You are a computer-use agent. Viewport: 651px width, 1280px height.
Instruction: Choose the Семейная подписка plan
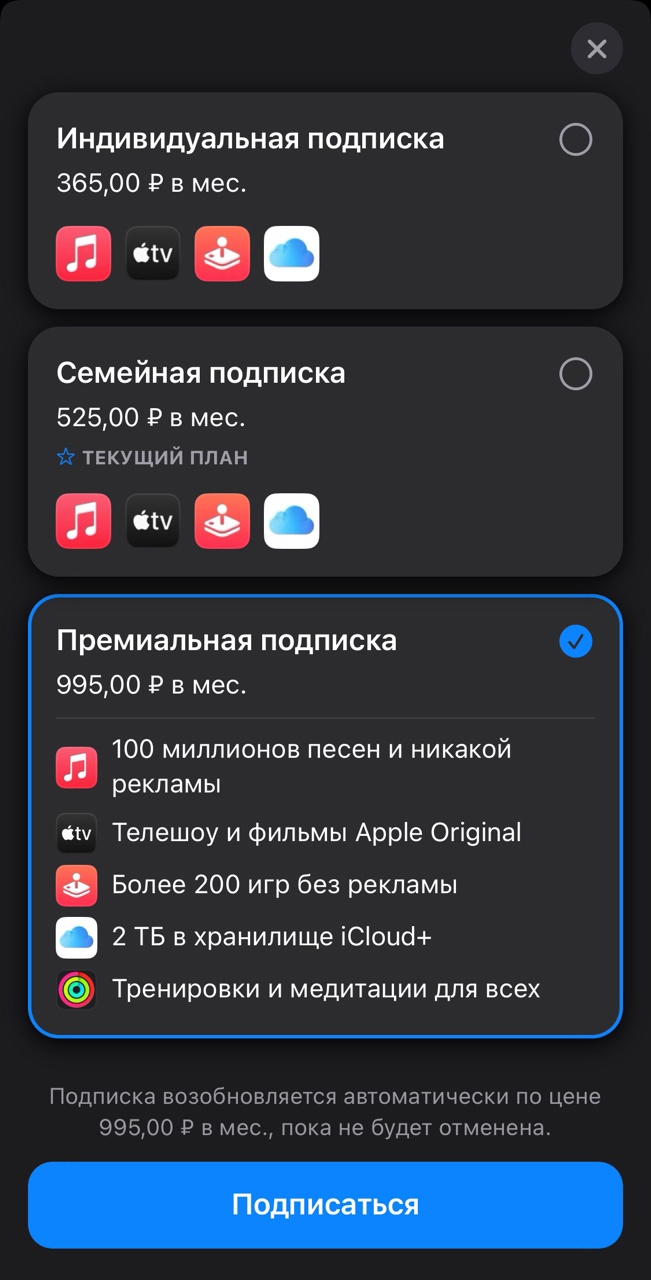coord(325,452)
